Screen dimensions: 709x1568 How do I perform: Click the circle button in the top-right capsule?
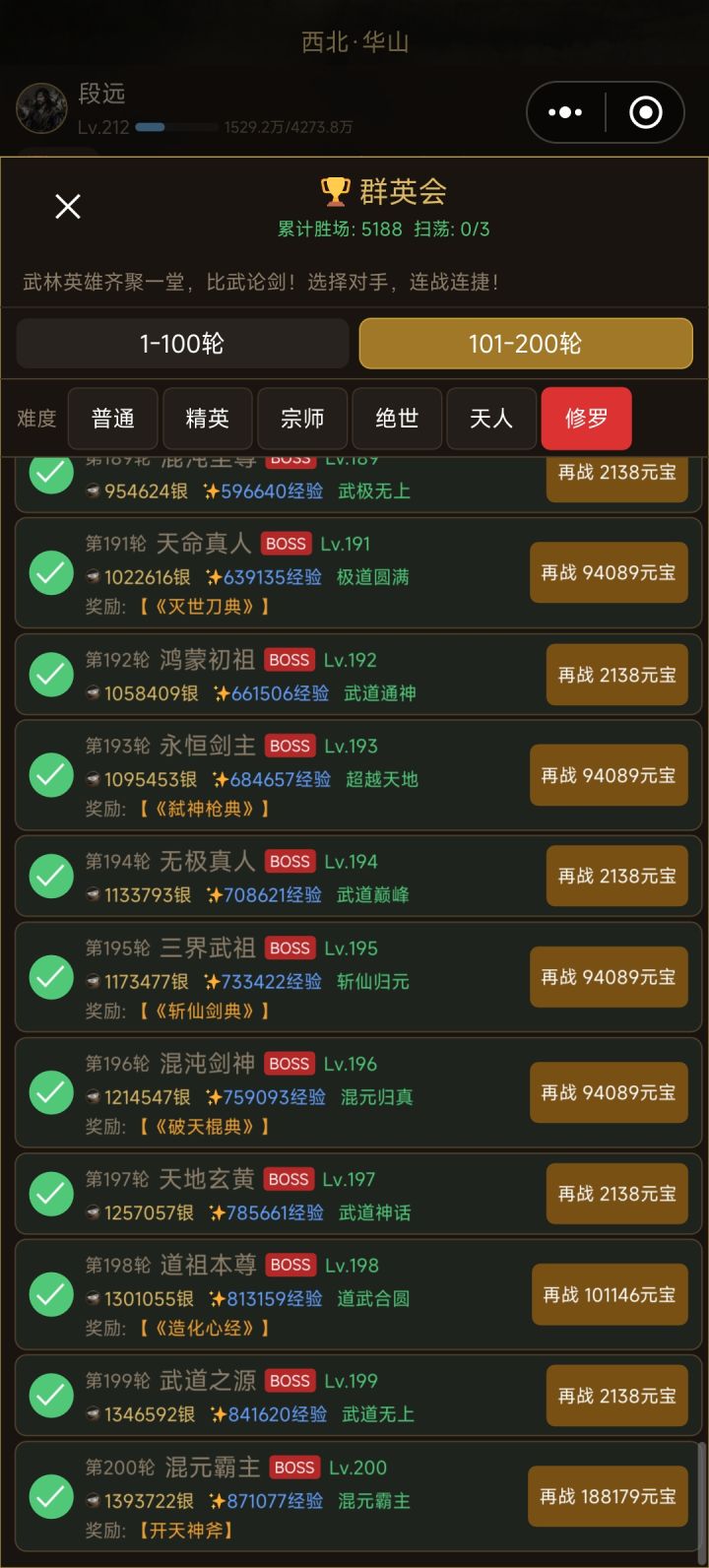[x=645, y=111]
